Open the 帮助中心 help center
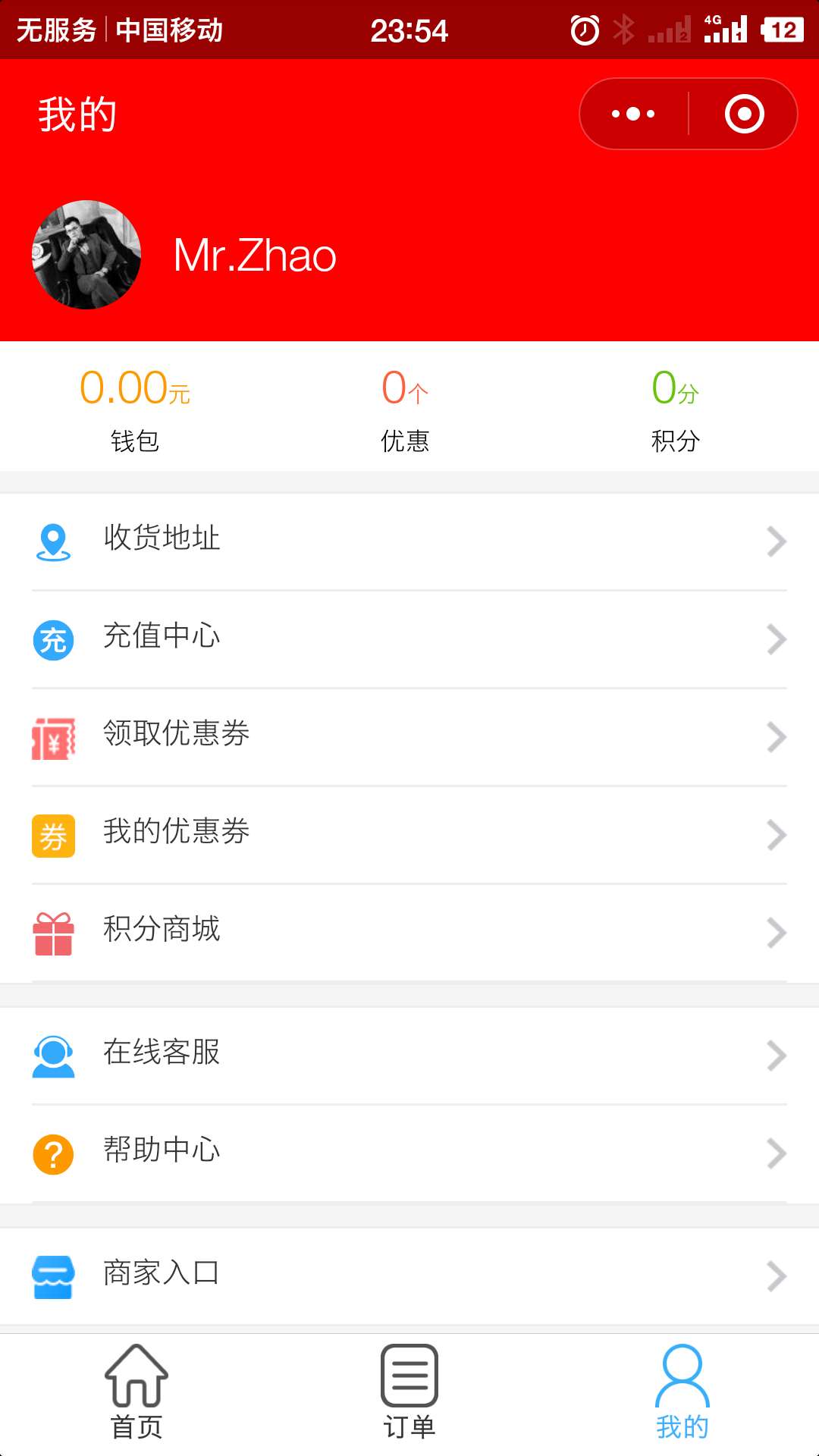819x1456 pixels. [x=409, y=1153]
